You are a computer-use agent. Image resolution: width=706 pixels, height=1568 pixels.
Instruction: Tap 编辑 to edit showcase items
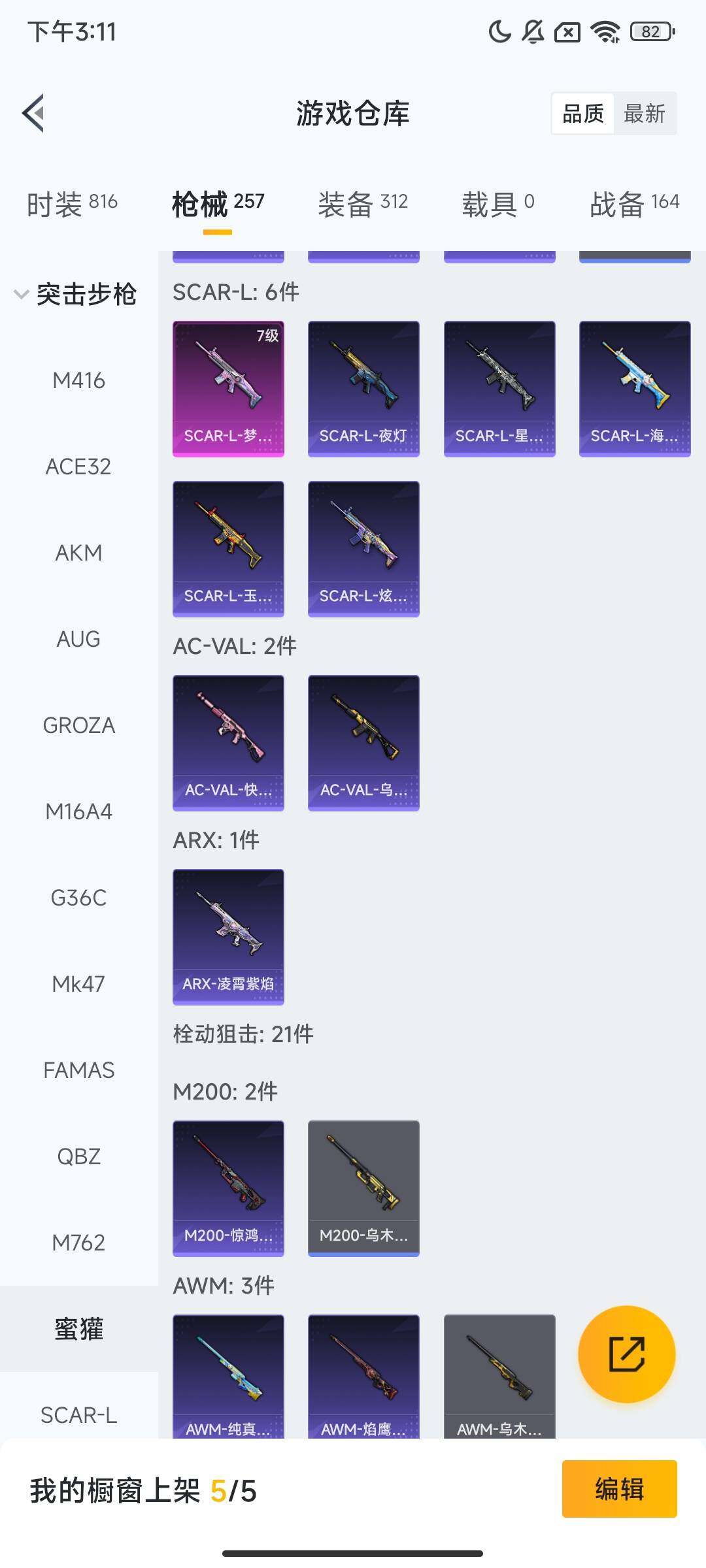[619, 1489]
